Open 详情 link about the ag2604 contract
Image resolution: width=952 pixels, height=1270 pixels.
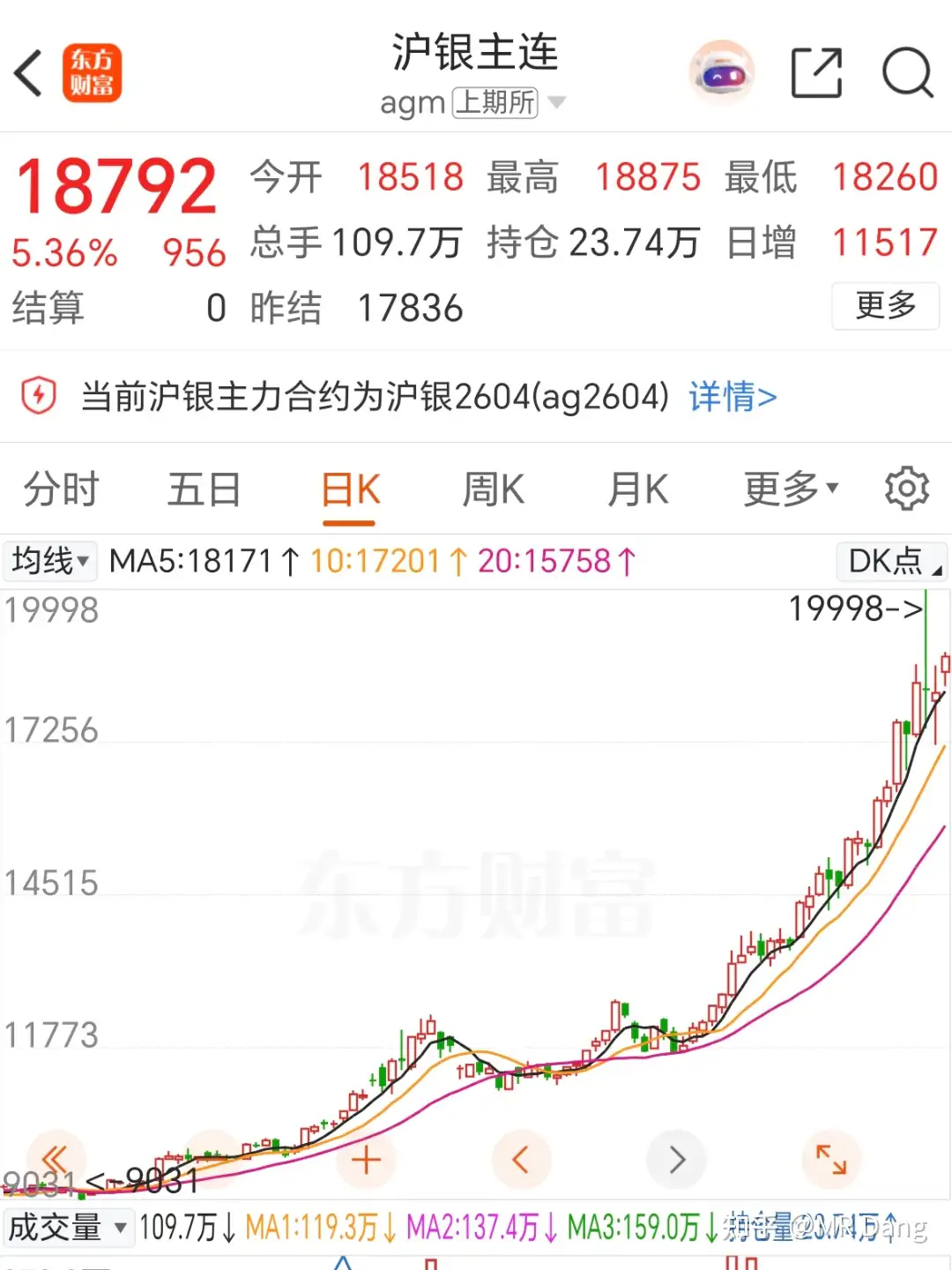tap(731, 397)
